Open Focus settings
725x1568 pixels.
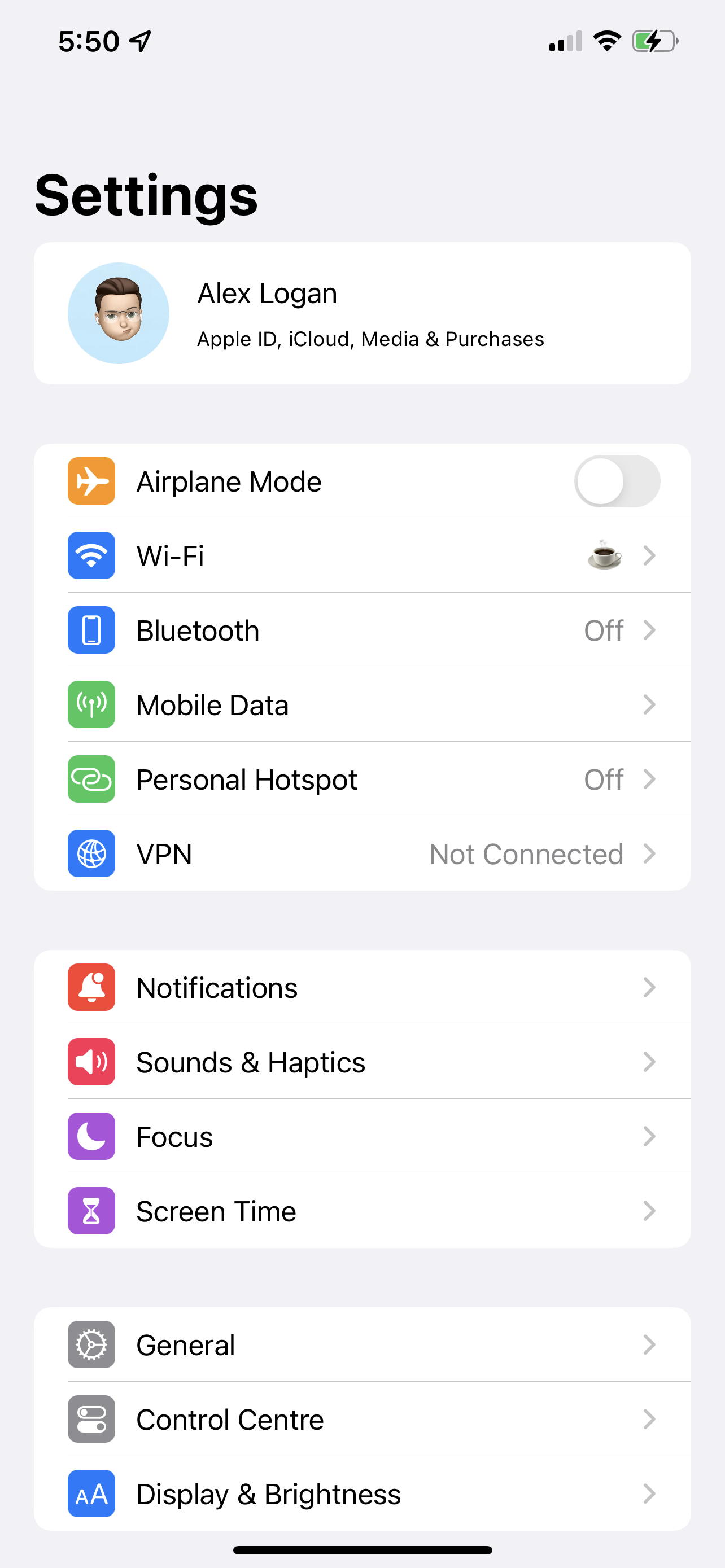[362, 1136]
